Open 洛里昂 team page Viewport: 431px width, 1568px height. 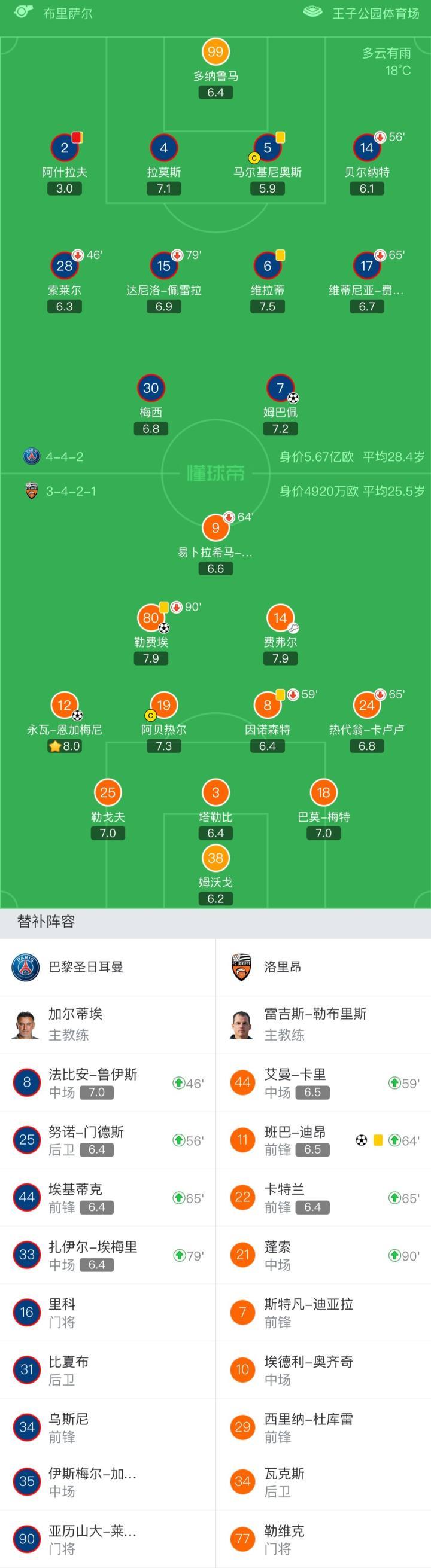283,967
